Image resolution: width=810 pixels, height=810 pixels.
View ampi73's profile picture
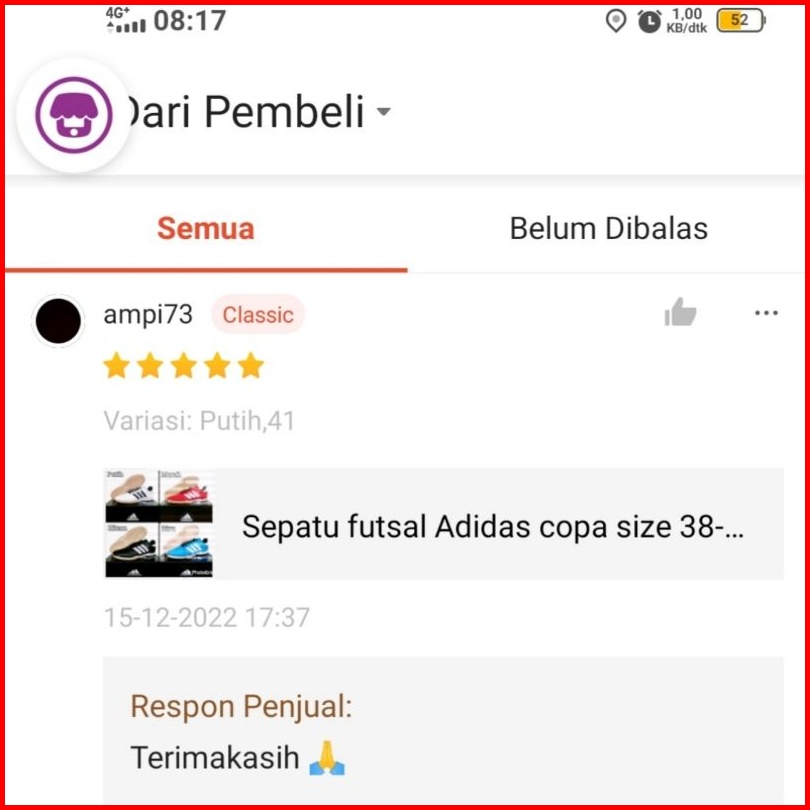58,322
